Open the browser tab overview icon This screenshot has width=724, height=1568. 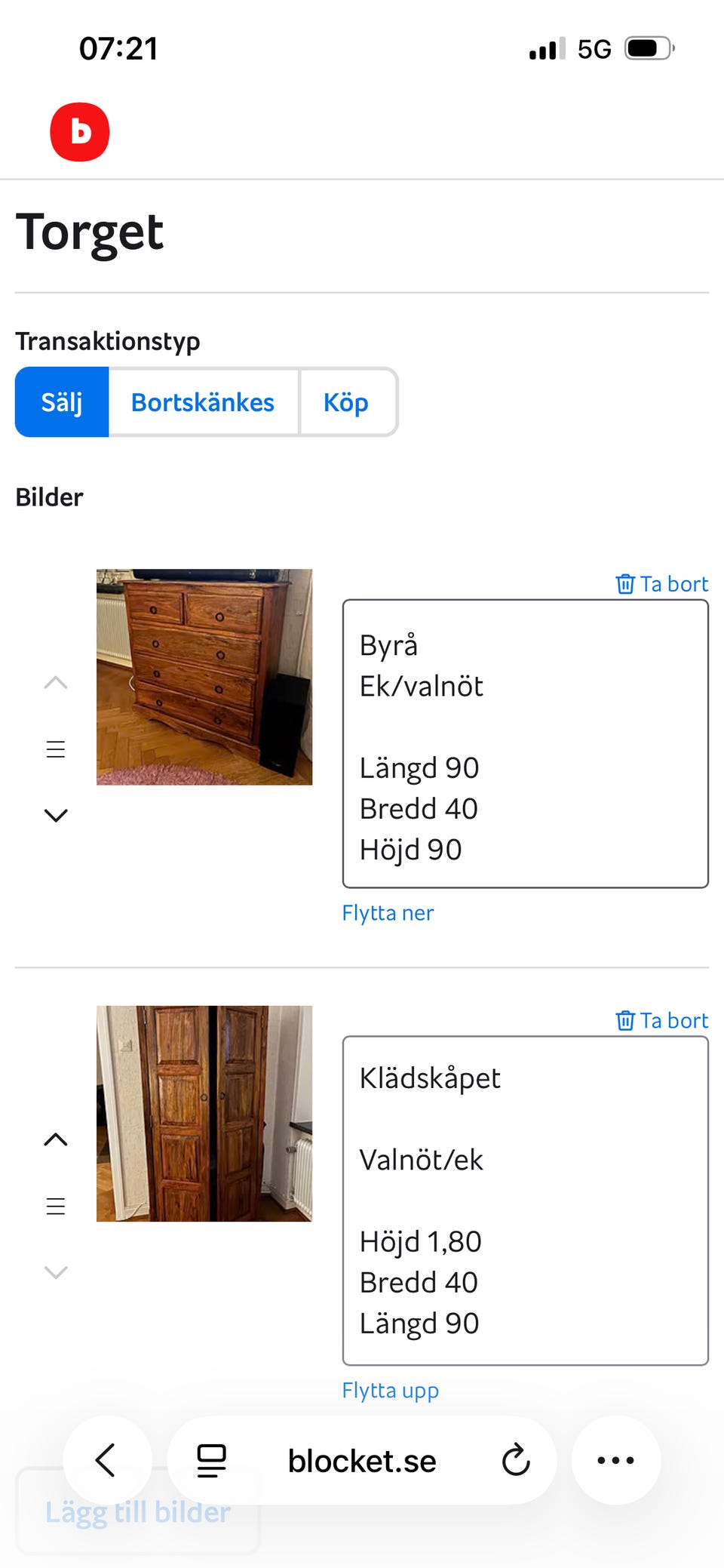coord(212,1459)
